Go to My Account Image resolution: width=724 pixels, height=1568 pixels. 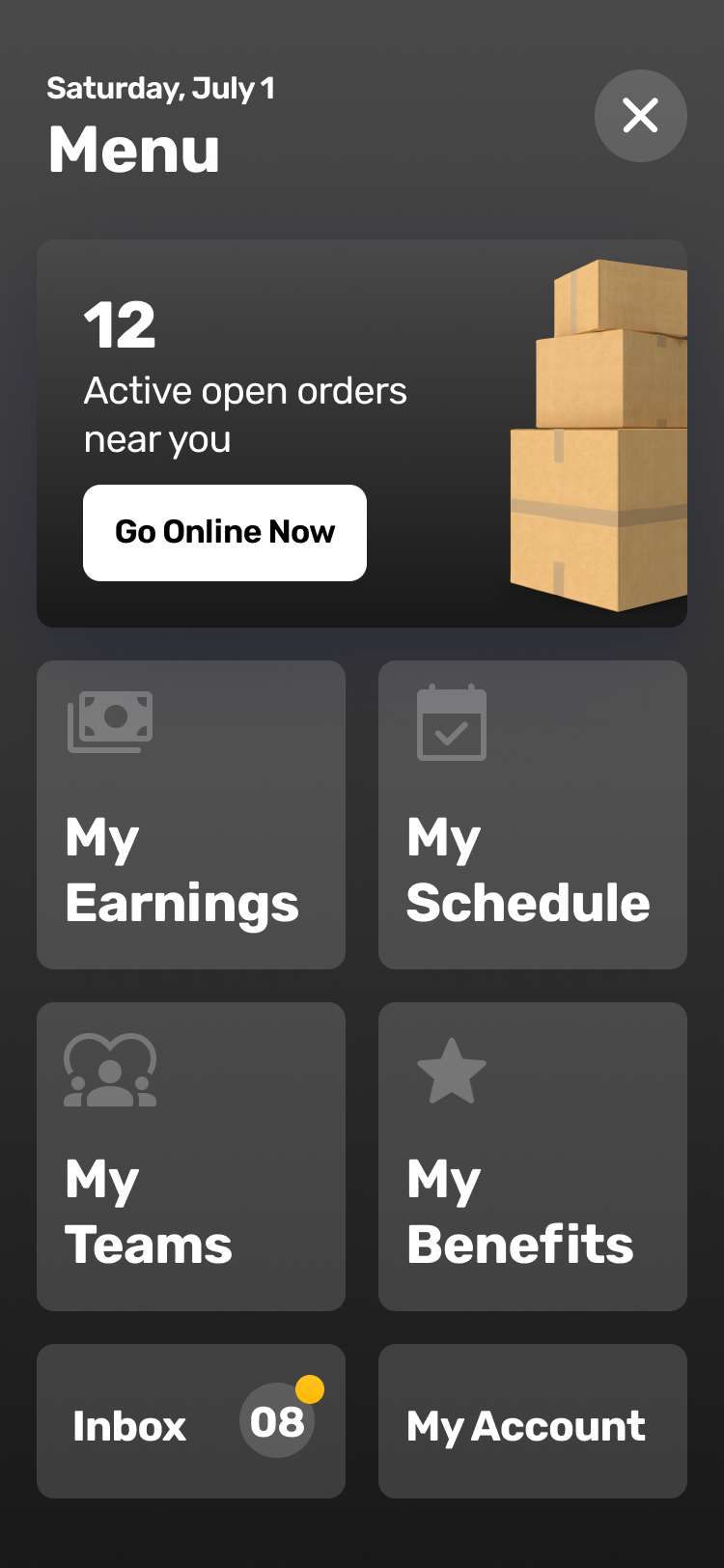[533, 1421]
